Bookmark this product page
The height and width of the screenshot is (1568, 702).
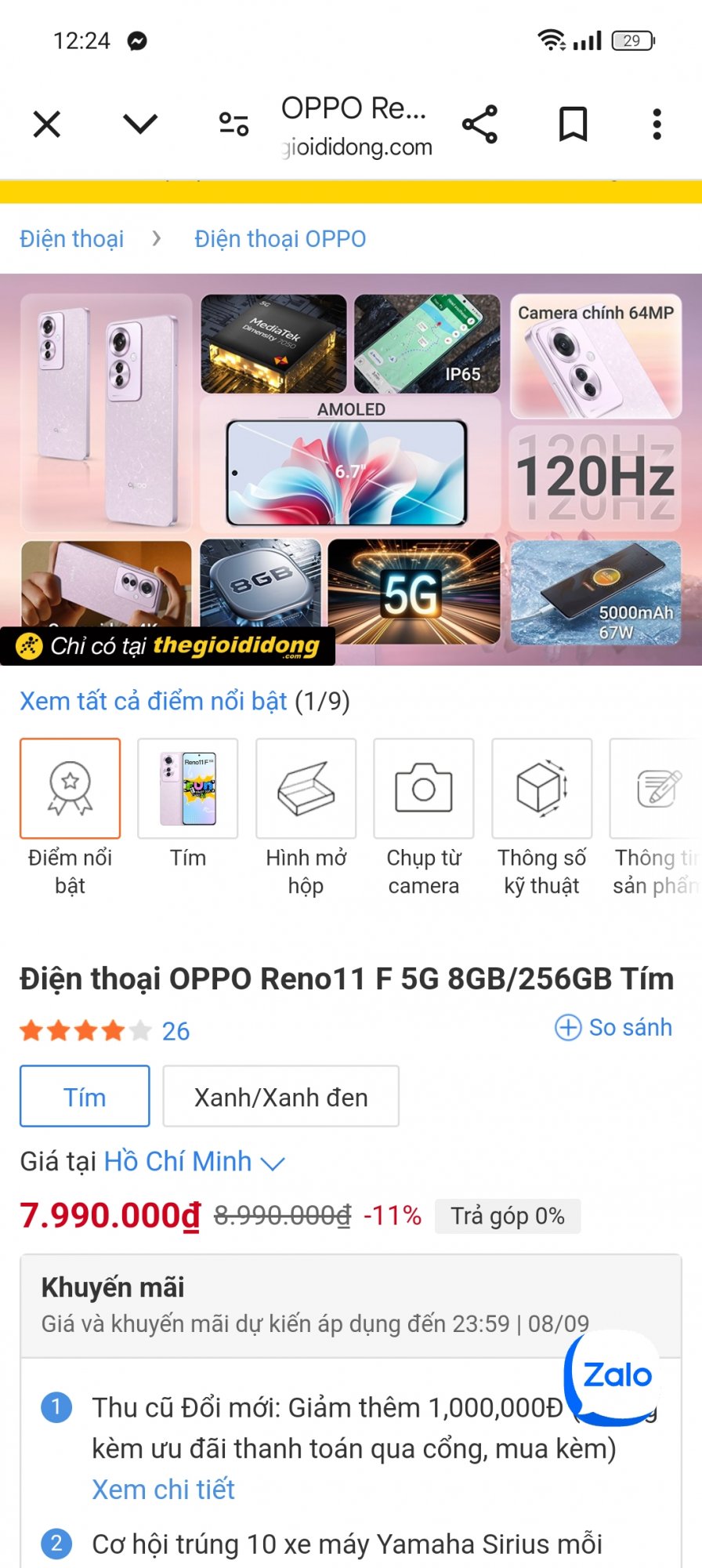[x=573, y=124]
